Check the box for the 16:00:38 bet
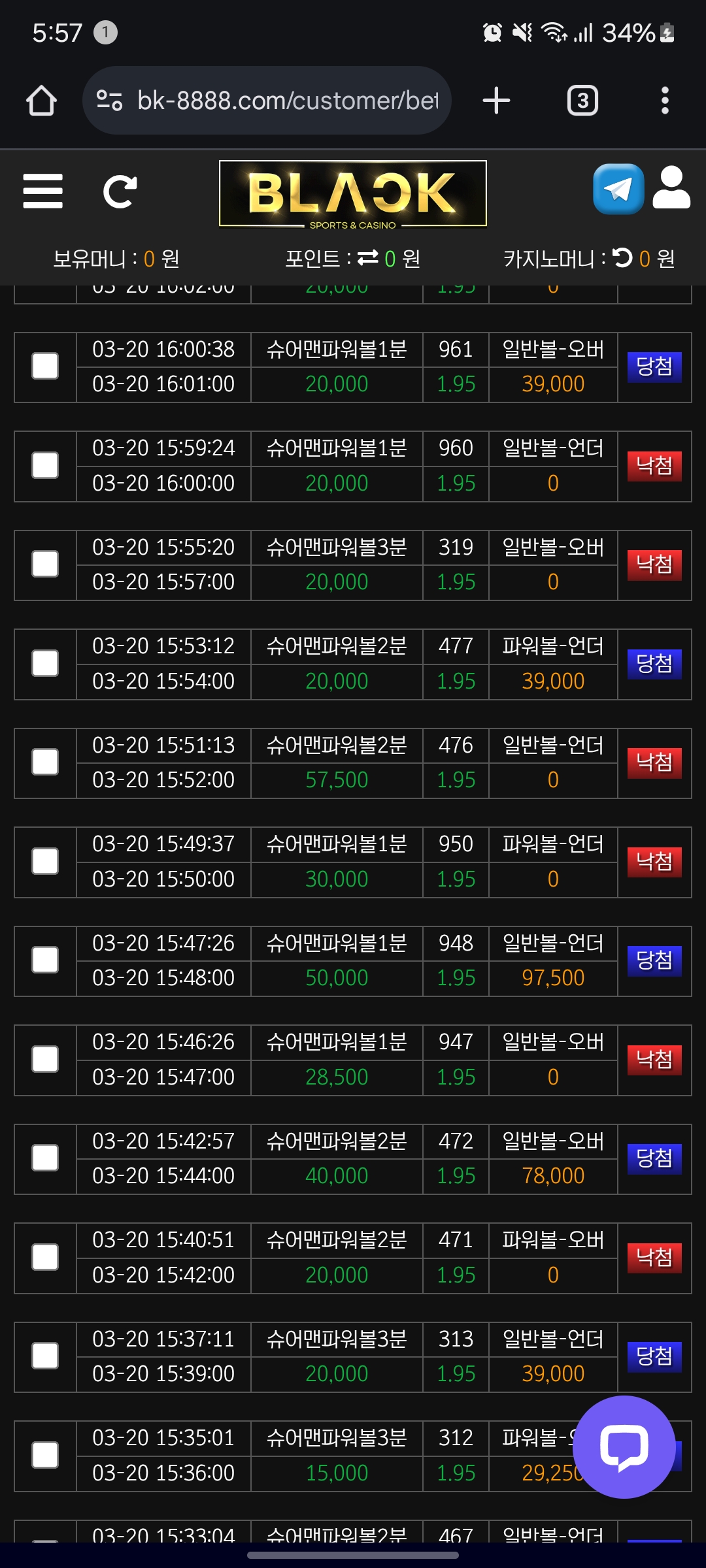Screen dimensions: 706x1568 (45, 367)
